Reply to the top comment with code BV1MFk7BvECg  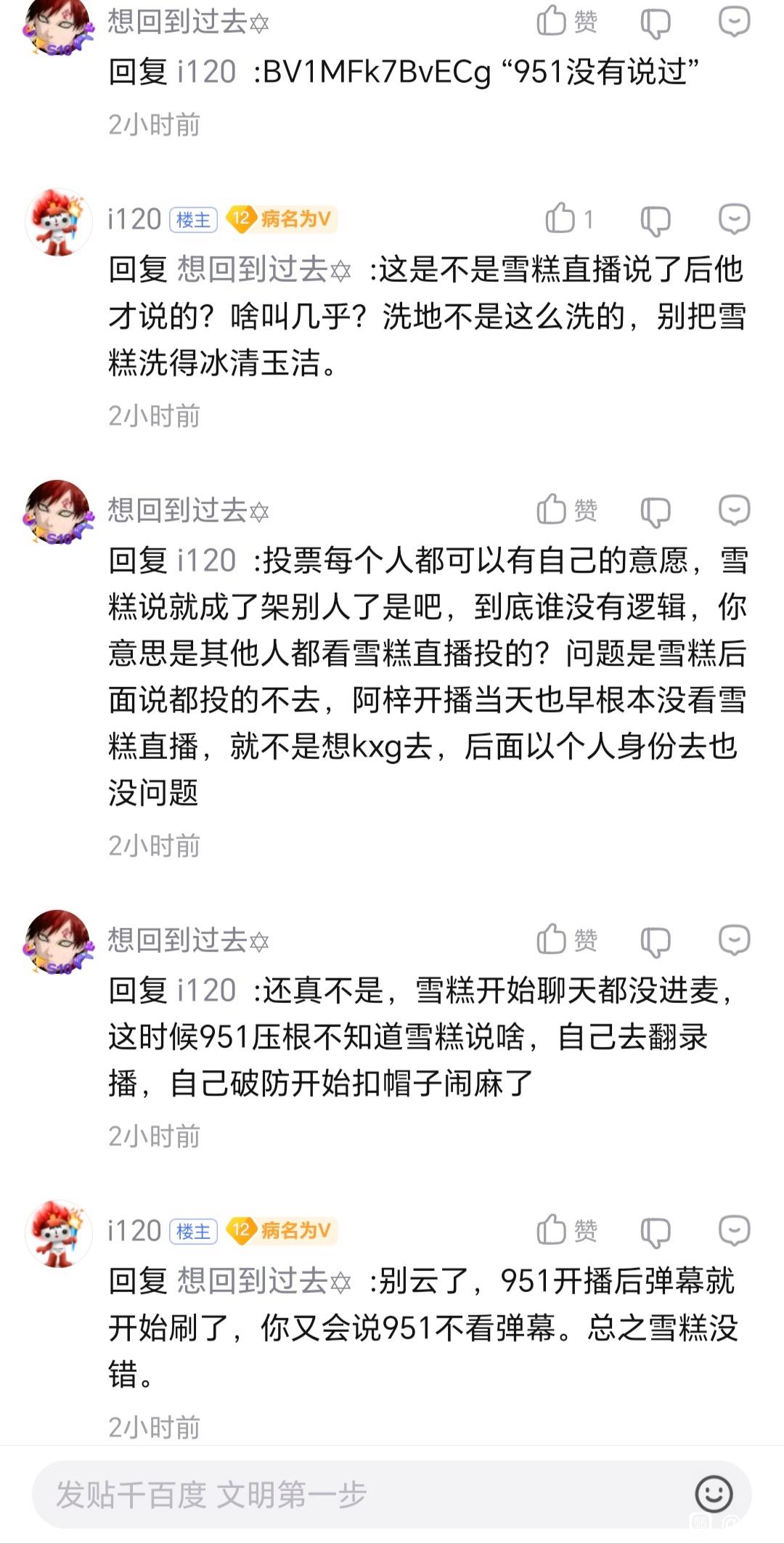tap(734, 21)
